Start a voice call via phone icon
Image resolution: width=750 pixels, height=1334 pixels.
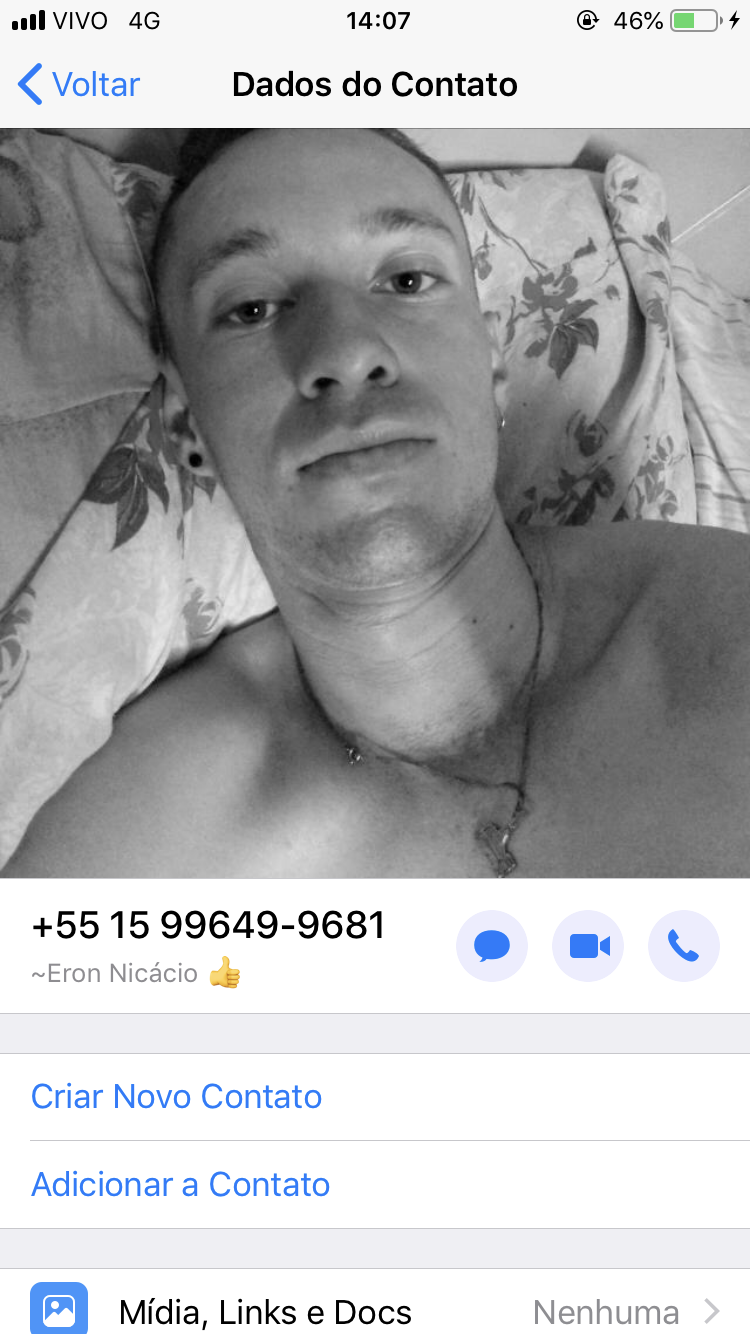coord(684,945)
